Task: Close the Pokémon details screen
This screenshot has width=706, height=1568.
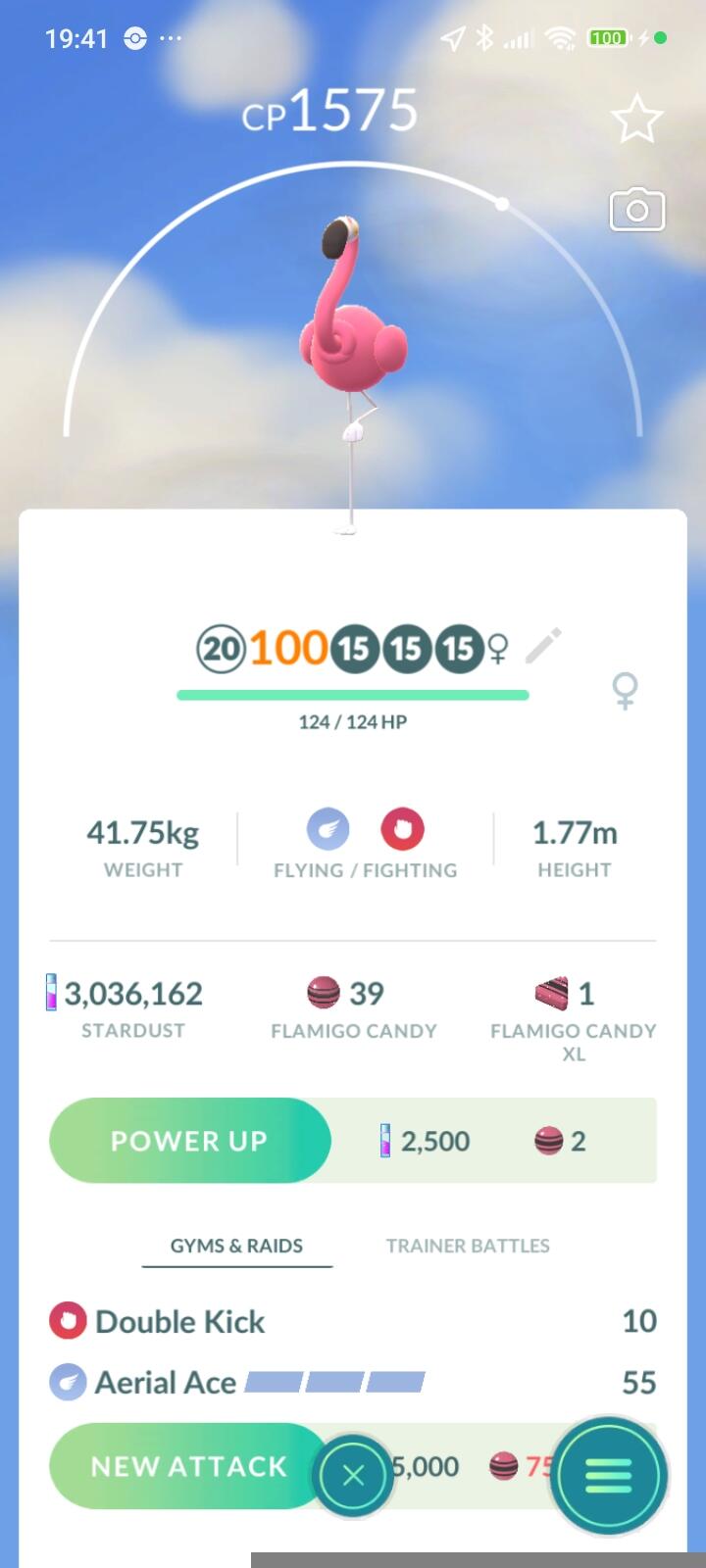Action: pos(353,1475)
